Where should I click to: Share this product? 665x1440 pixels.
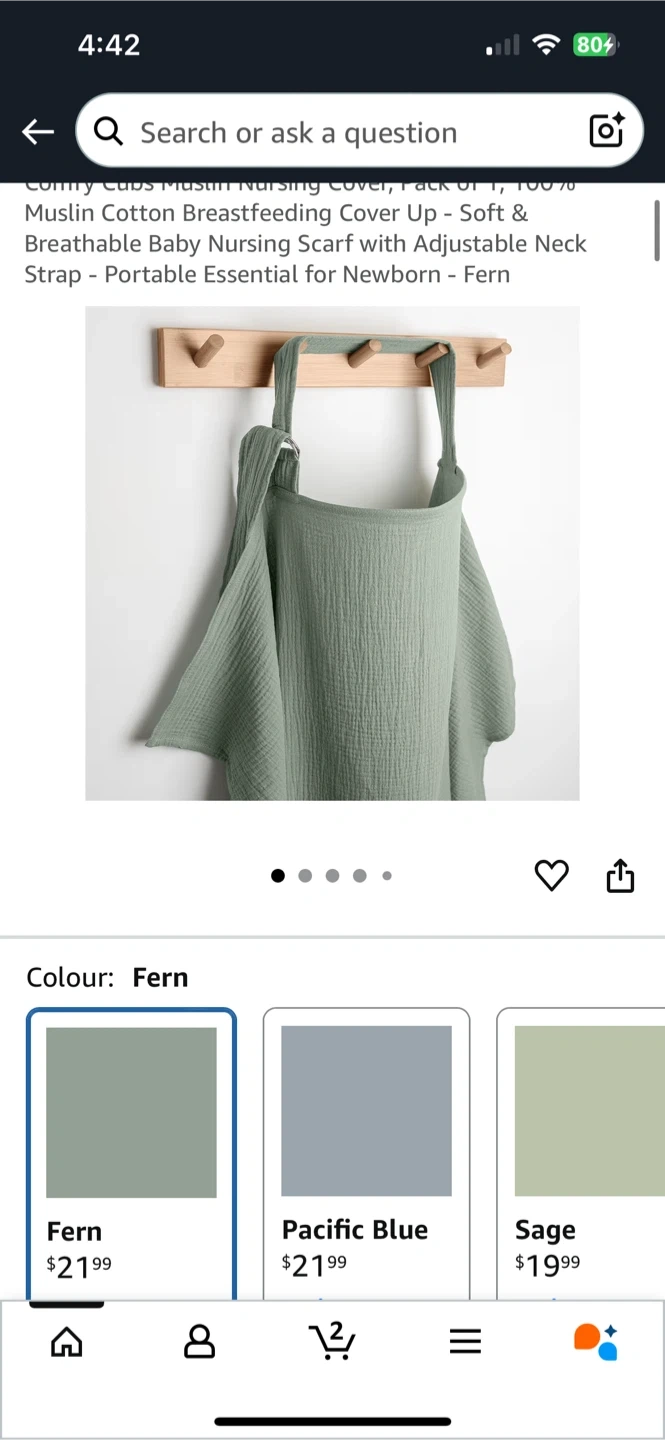621,876
